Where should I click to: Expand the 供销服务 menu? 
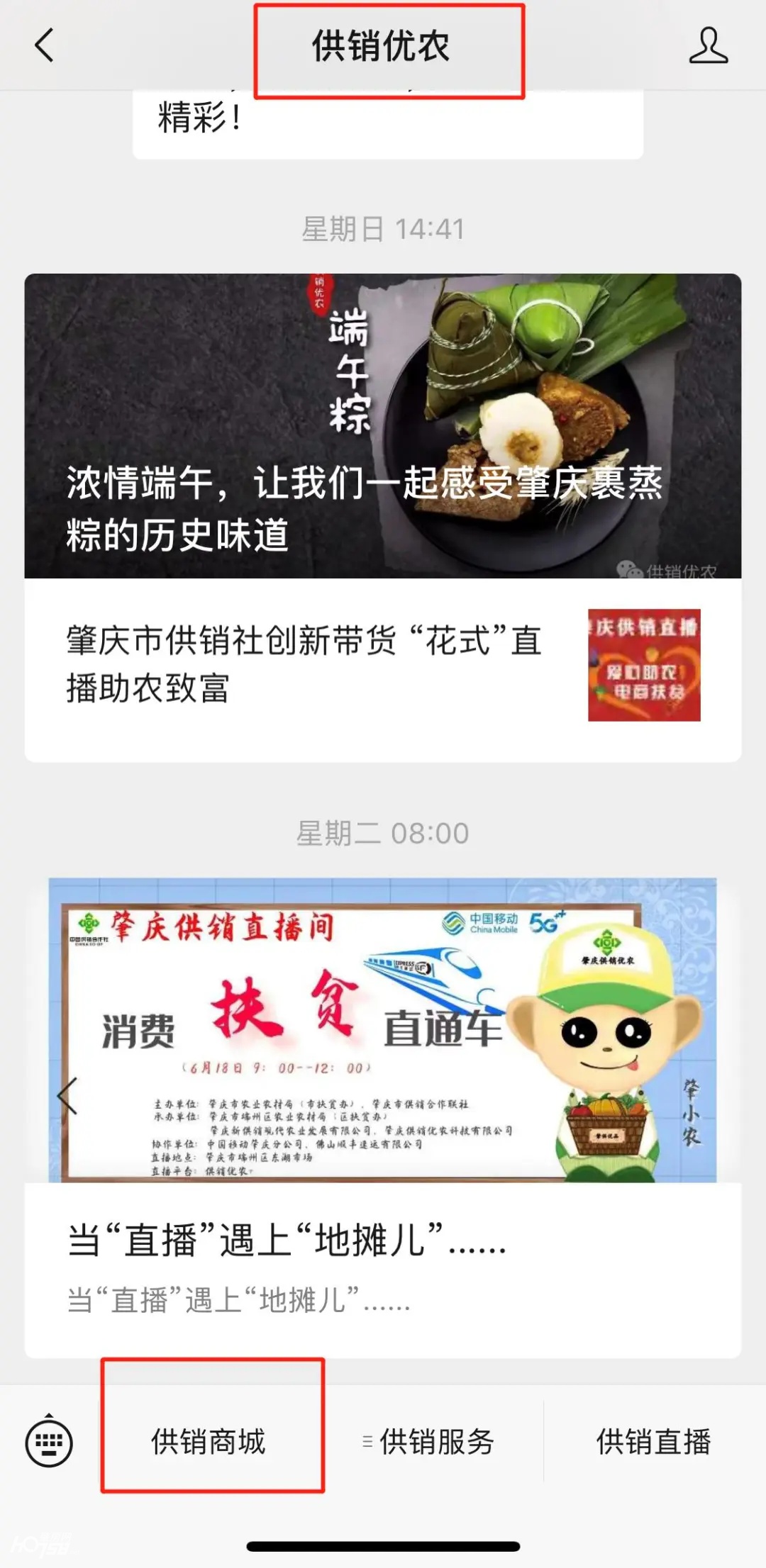(430, 1442)
